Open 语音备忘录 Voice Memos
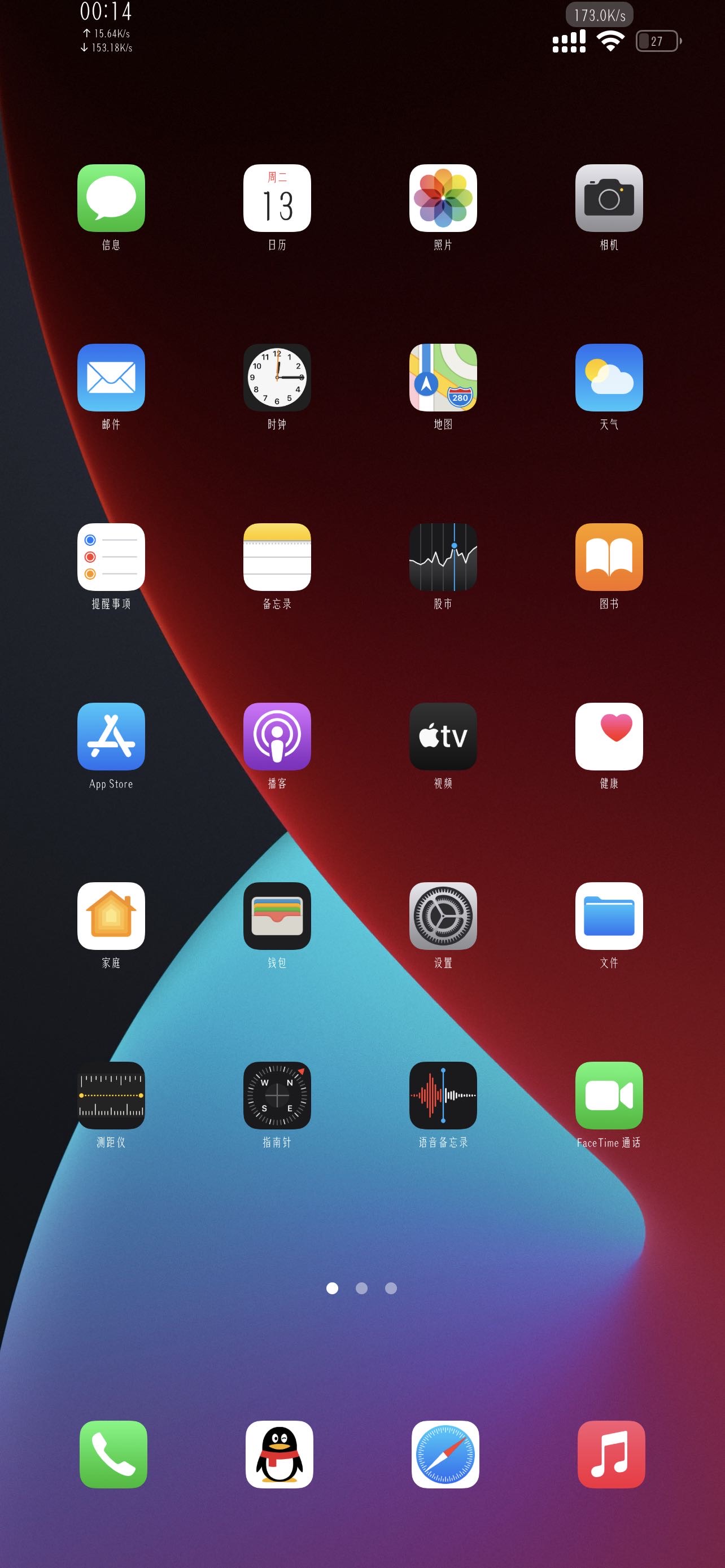The image size is (725, 1568). pyautogui.click(x=443, y=1096)
